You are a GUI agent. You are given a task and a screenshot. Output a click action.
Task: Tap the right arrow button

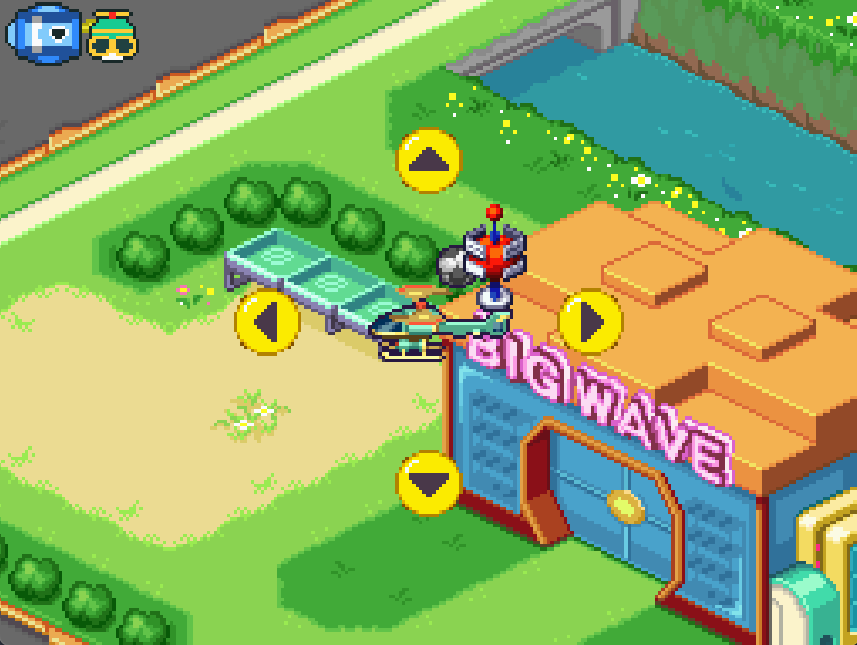590,322
